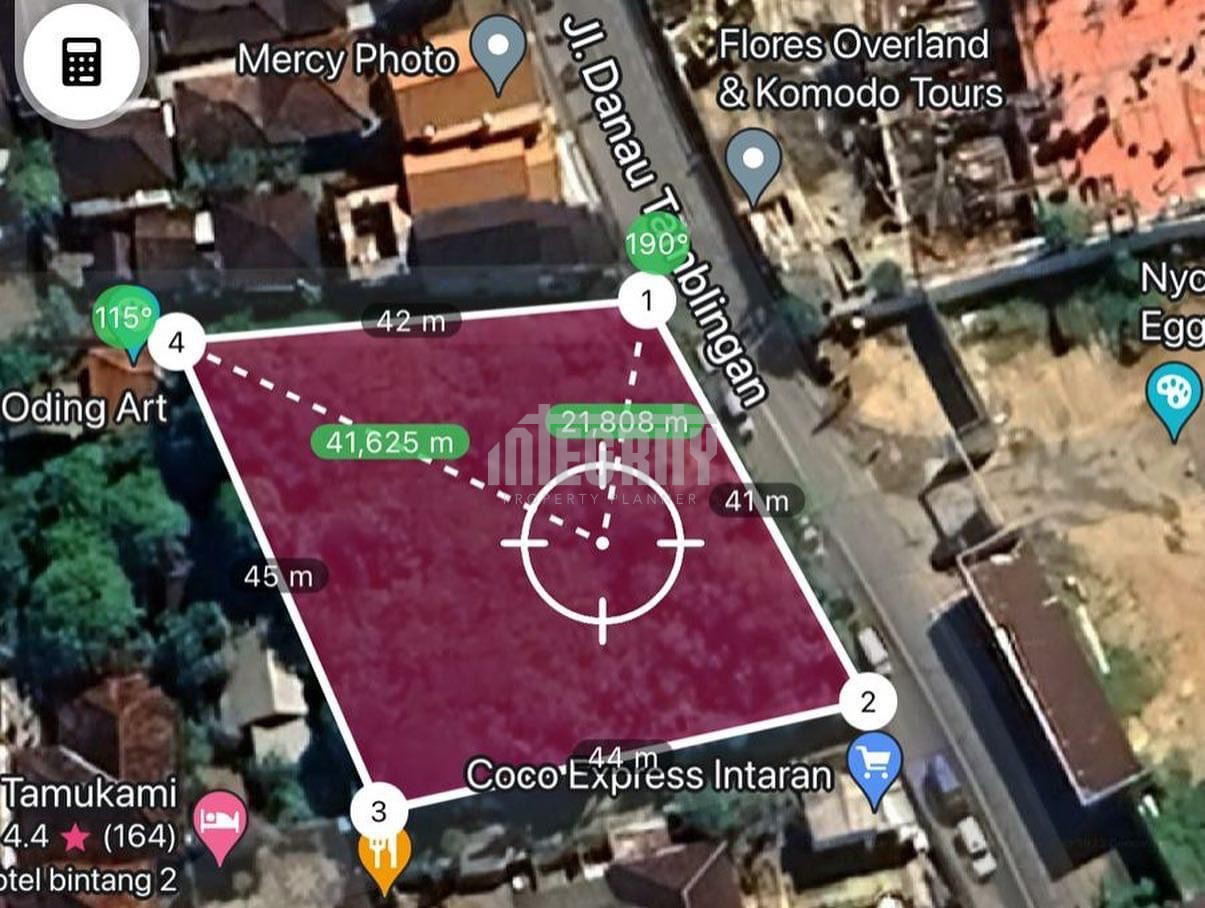Open Coco Express Intaran shop pin
The width and height of the screenshot is (1205, 908).
pos(875,766)
